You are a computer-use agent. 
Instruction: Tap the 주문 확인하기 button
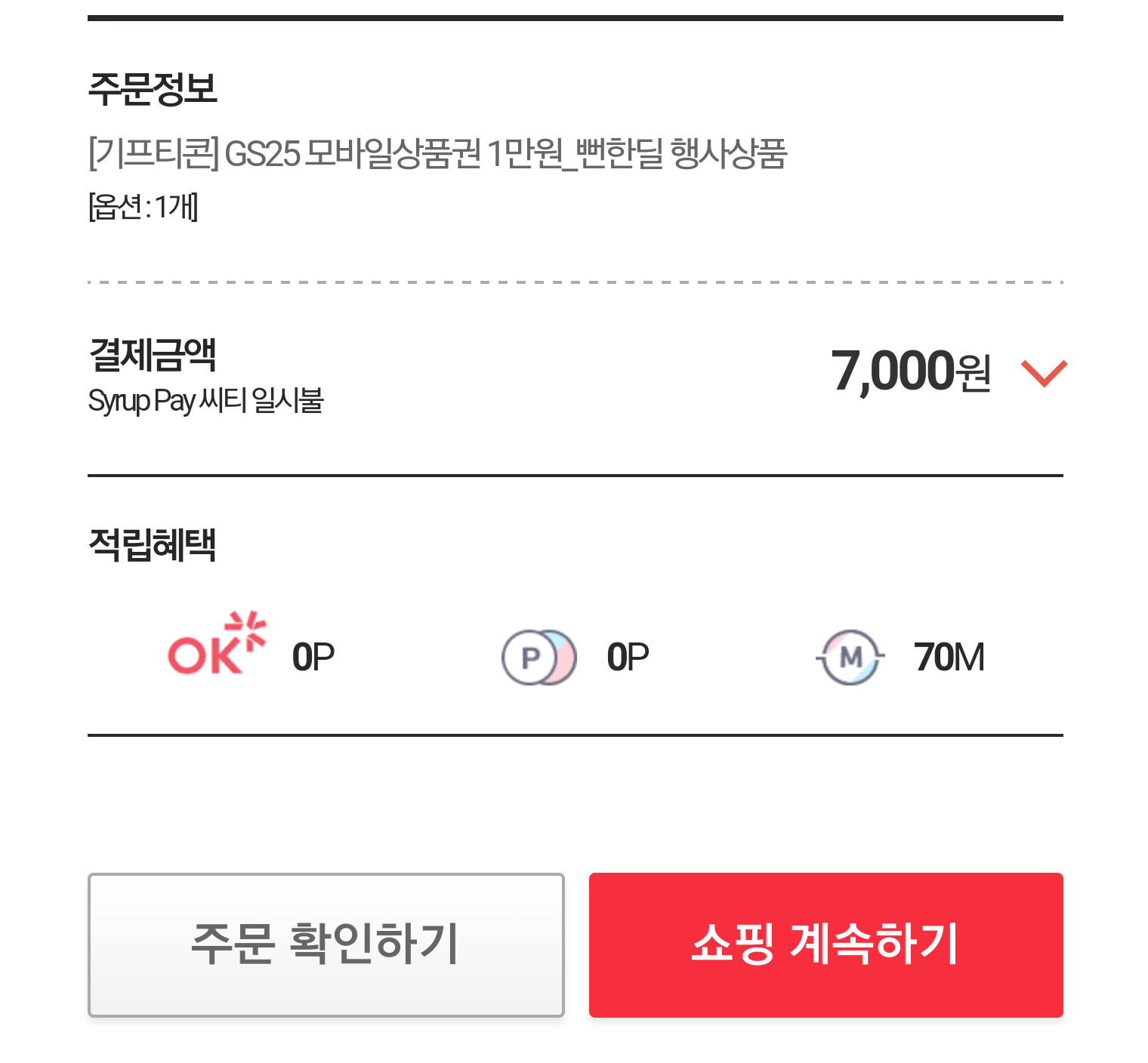[326, 944]
